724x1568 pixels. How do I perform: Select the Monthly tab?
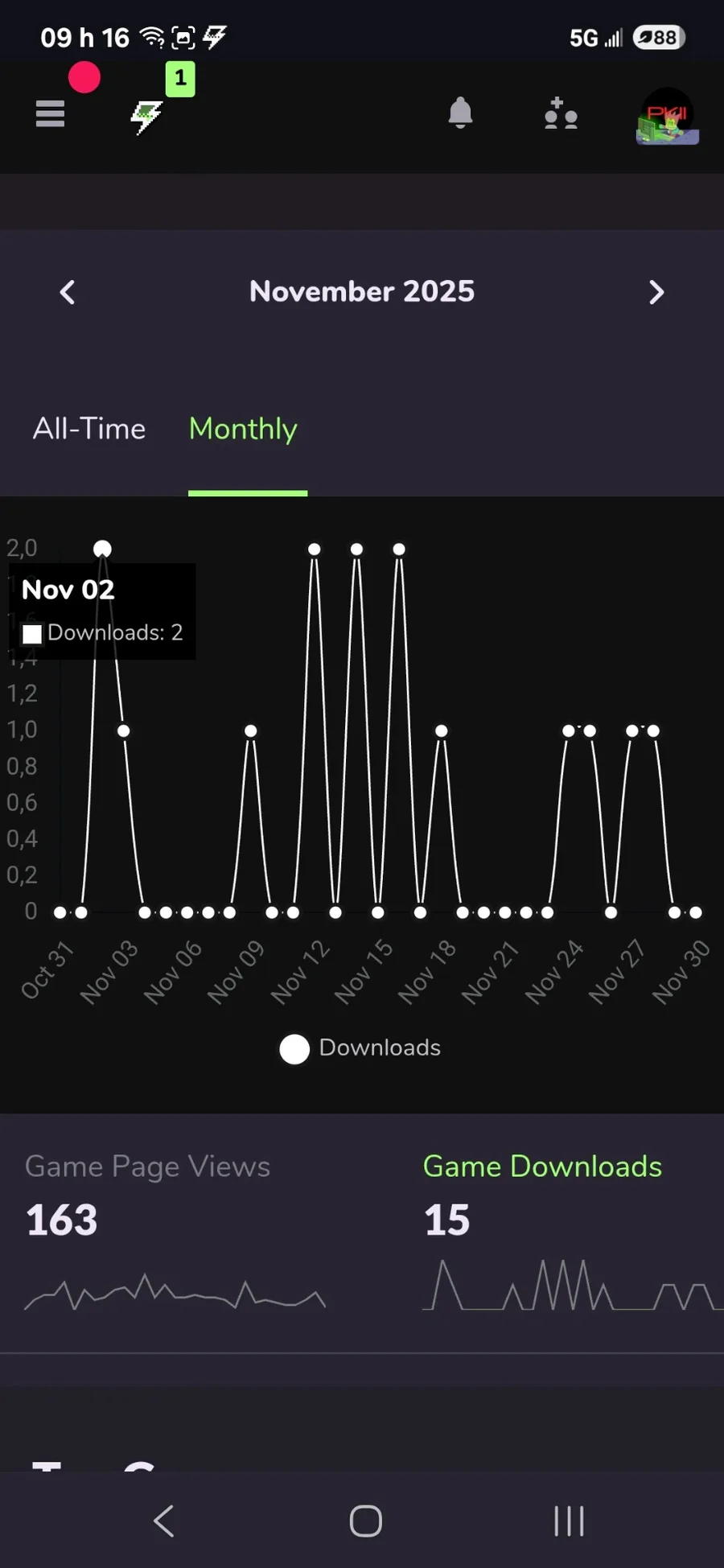click(243, 429)
